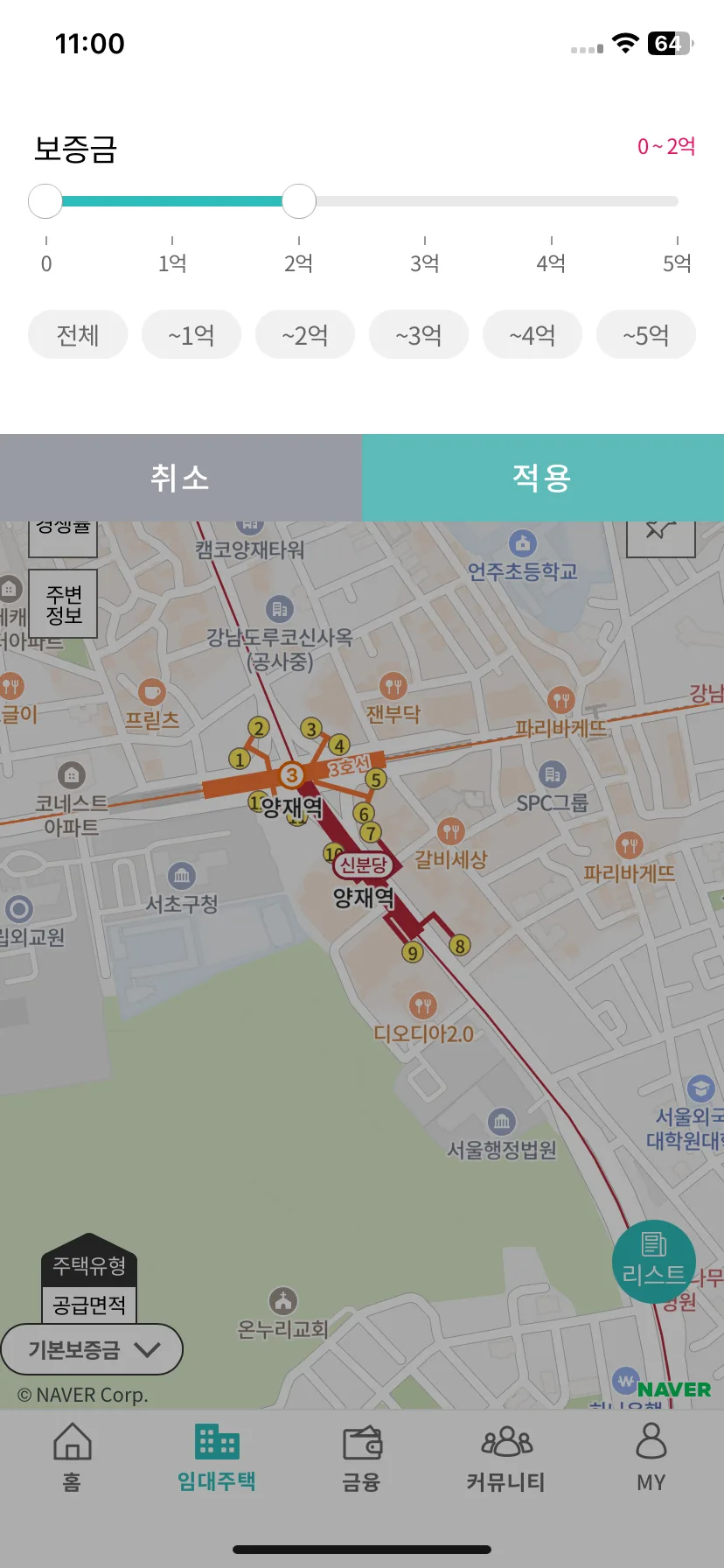Image resolution: width=724 pixels, height=1568 pixels.
Task: Expand the 기본보증금 dropdown
Action: [x=93, y=1349]
